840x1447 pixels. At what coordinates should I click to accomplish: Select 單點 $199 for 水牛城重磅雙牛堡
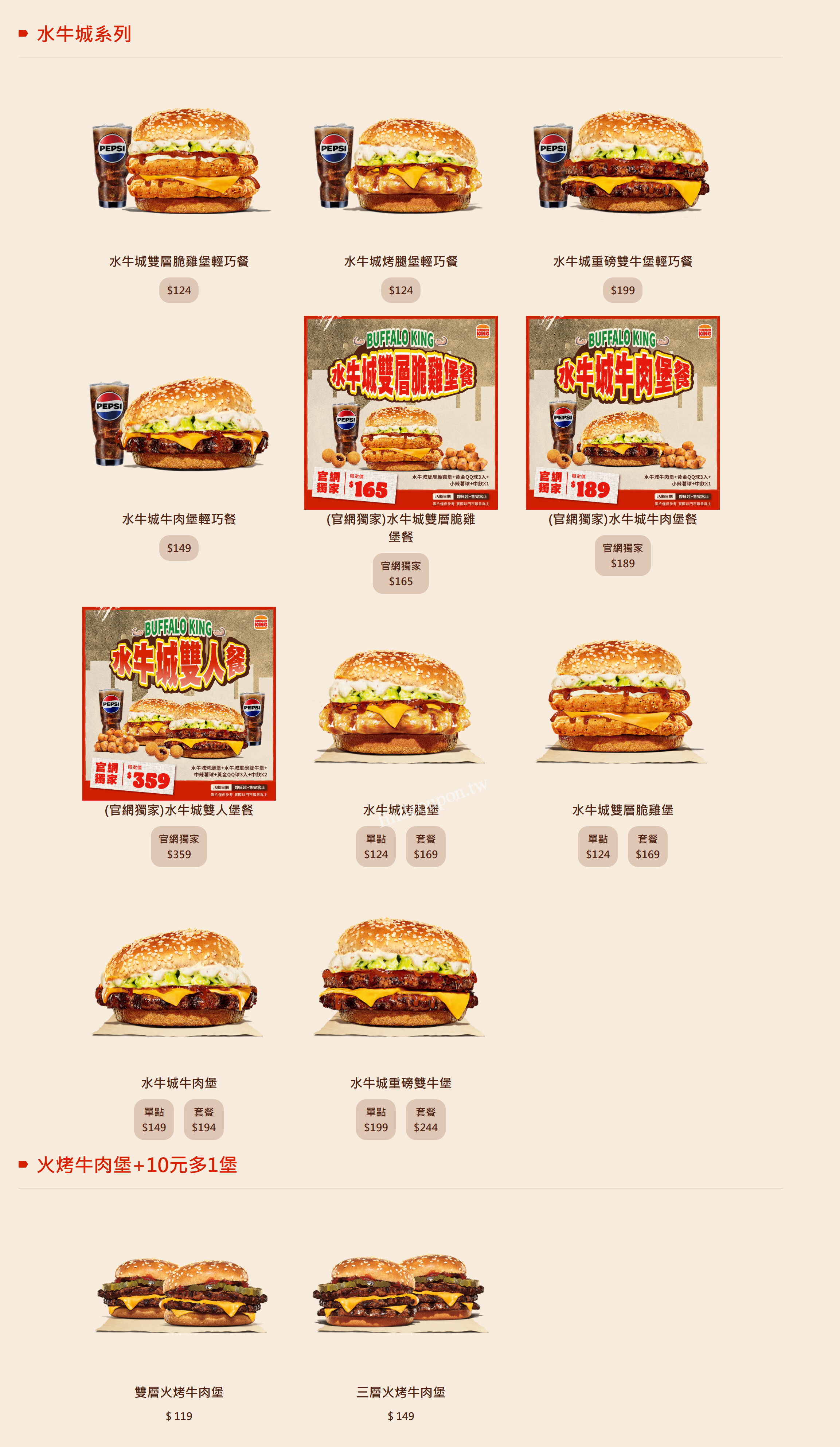[x=375, y=1120]
